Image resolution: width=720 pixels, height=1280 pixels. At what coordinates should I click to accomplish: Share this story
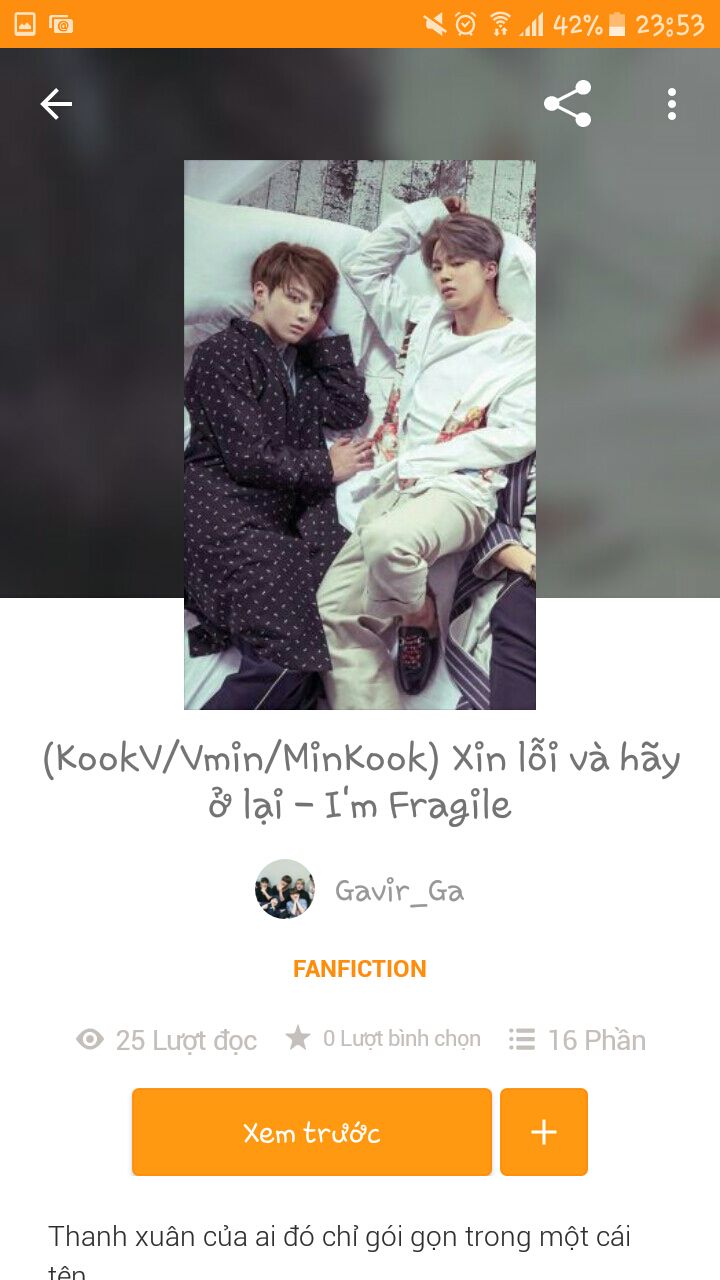(567, 104)
